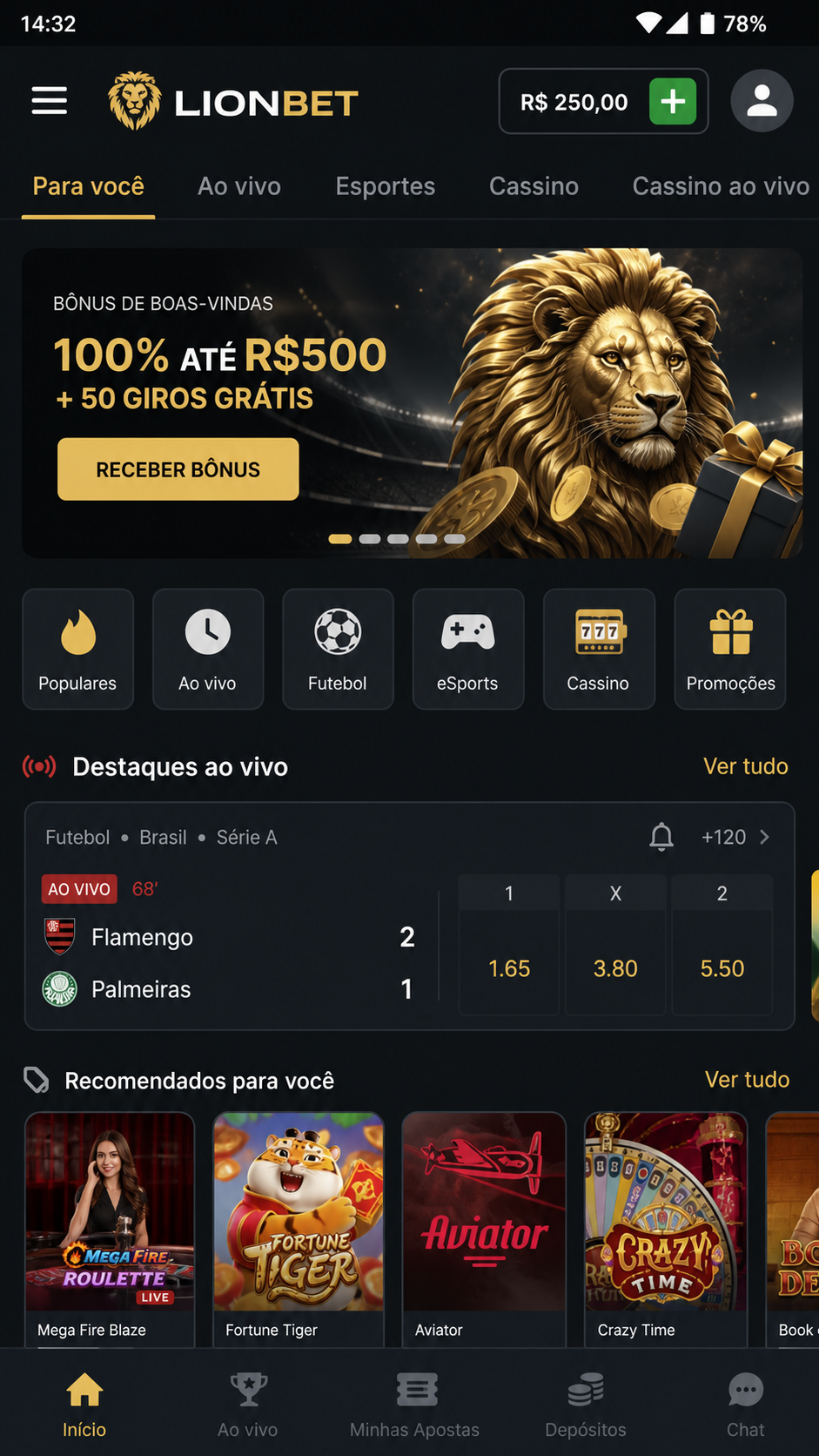Open Chat in bottom navigation

(x=746, y=1404)
